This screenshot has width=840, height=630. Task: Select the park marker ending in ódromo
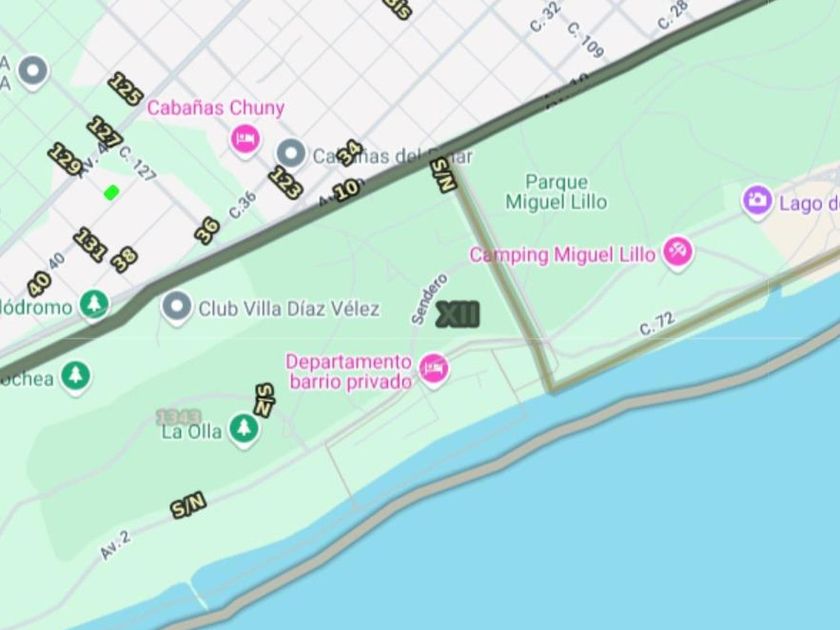pyautogui.click(x=95, y=304)
